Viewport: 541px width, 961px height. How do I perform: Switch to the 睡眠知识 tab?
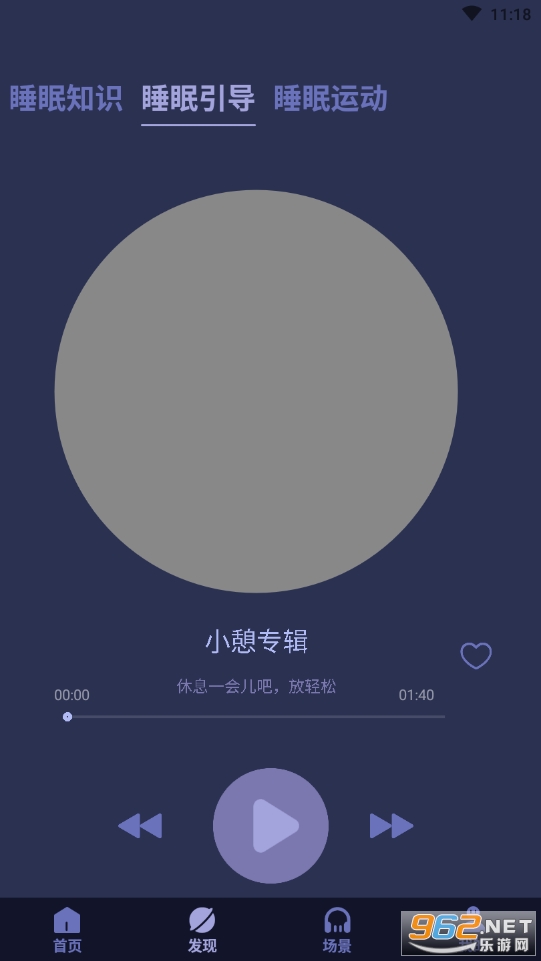click(x=66, y=99)
